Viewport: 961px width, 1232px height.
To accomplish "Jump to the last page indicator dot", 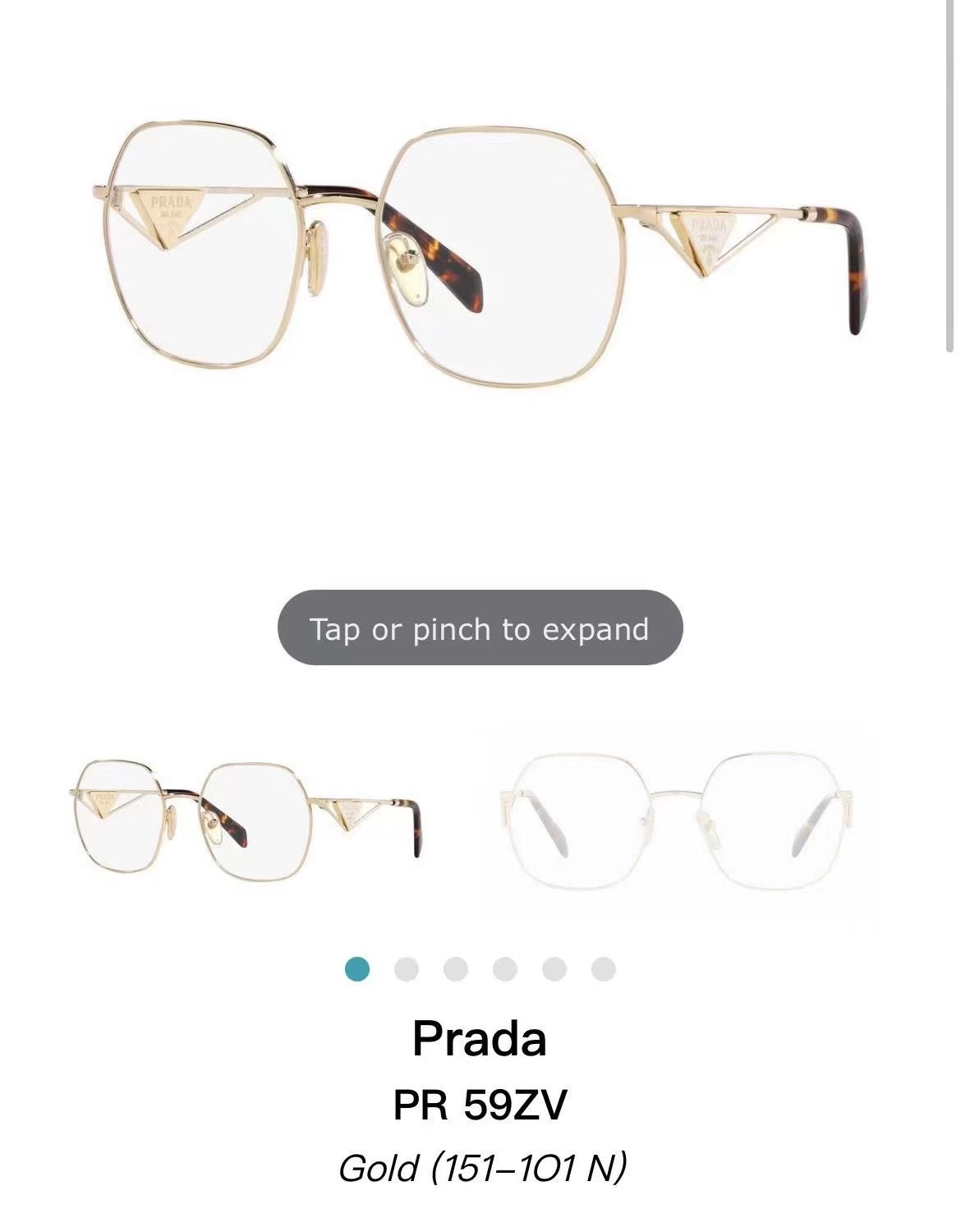I will click(x=604, y=970).
